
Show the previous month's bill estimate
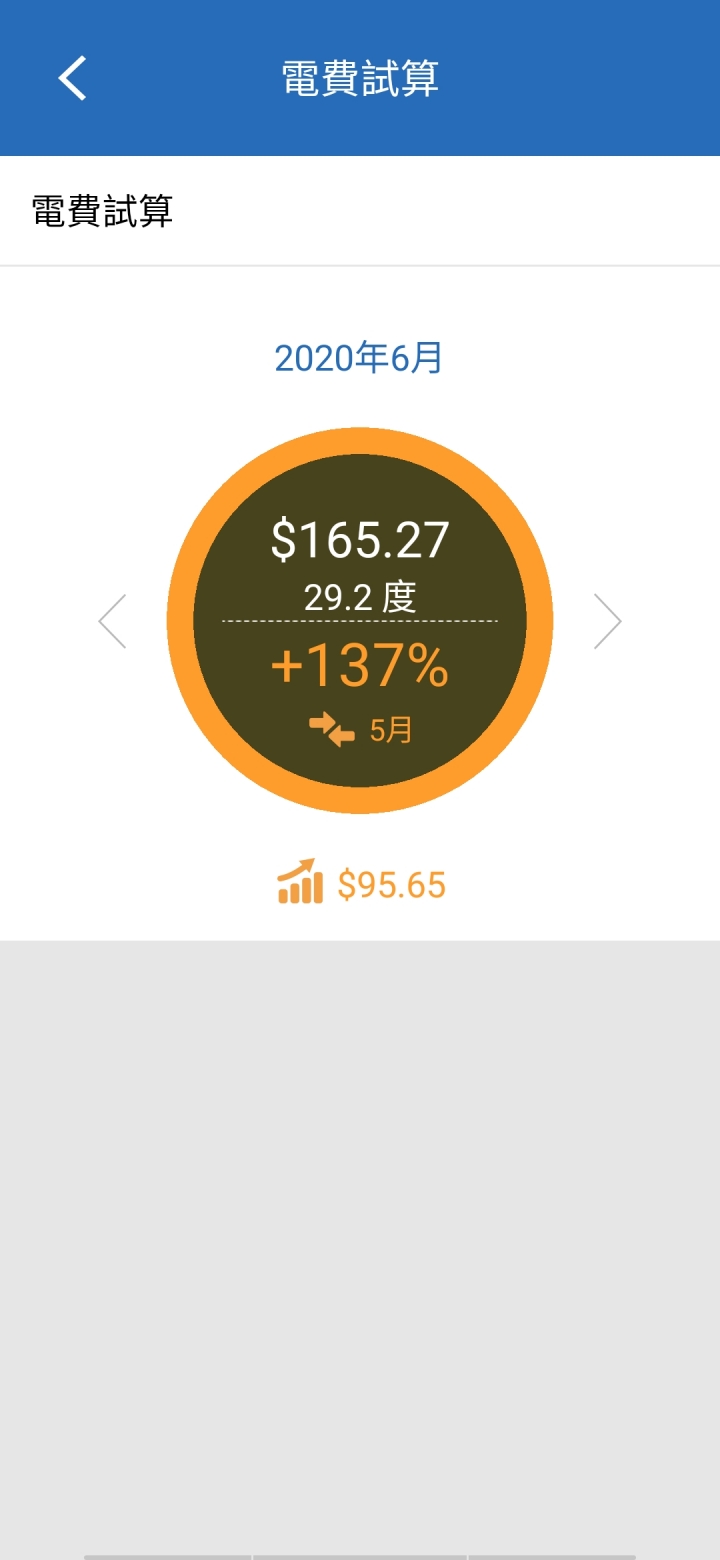[112, 621]
